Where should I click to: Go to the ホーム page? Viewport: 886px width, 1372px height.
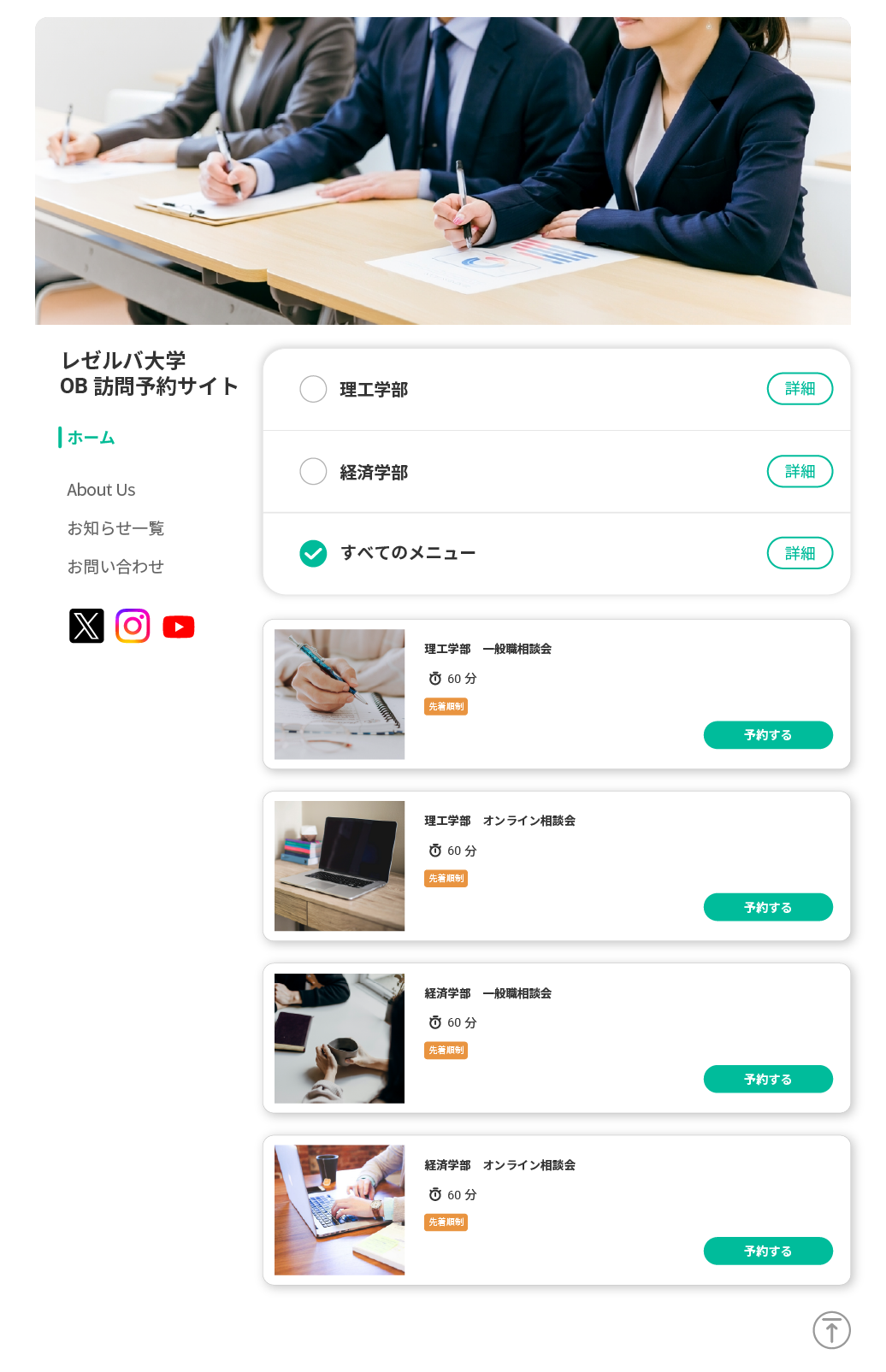[x=91, y=438]
